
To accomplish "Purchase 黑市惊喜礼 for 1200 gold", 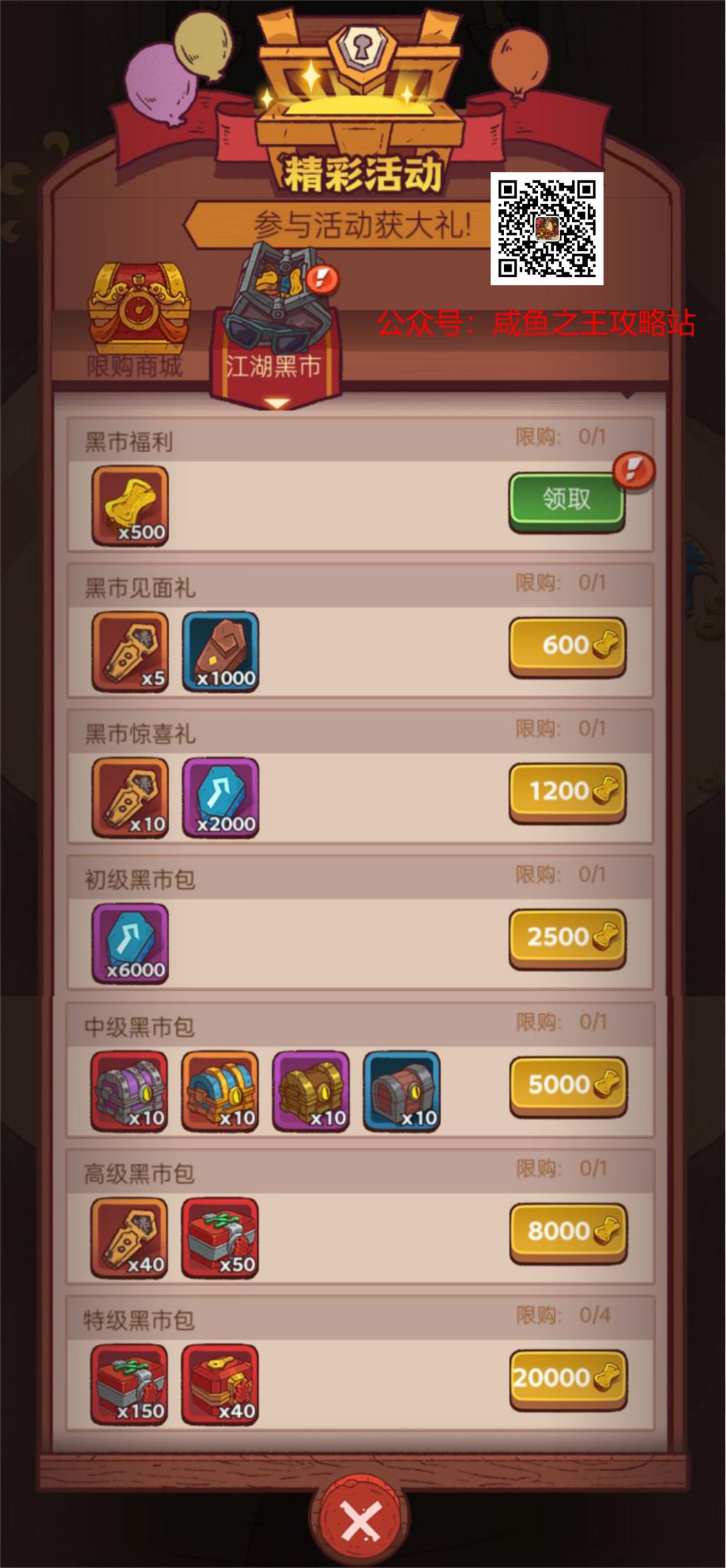I will [x=567, y=792].
